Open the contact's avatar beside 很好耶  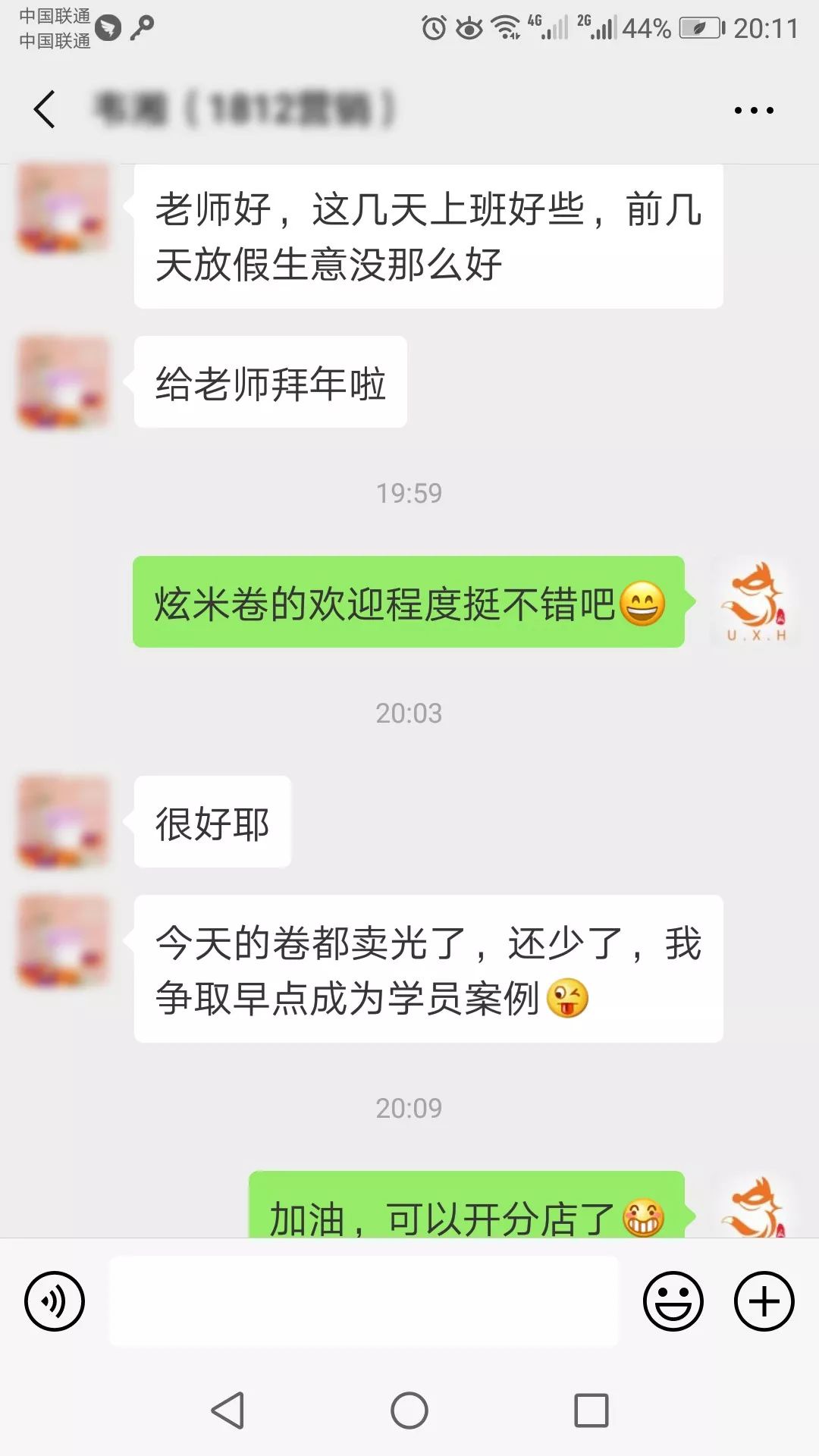pos(64,821)
